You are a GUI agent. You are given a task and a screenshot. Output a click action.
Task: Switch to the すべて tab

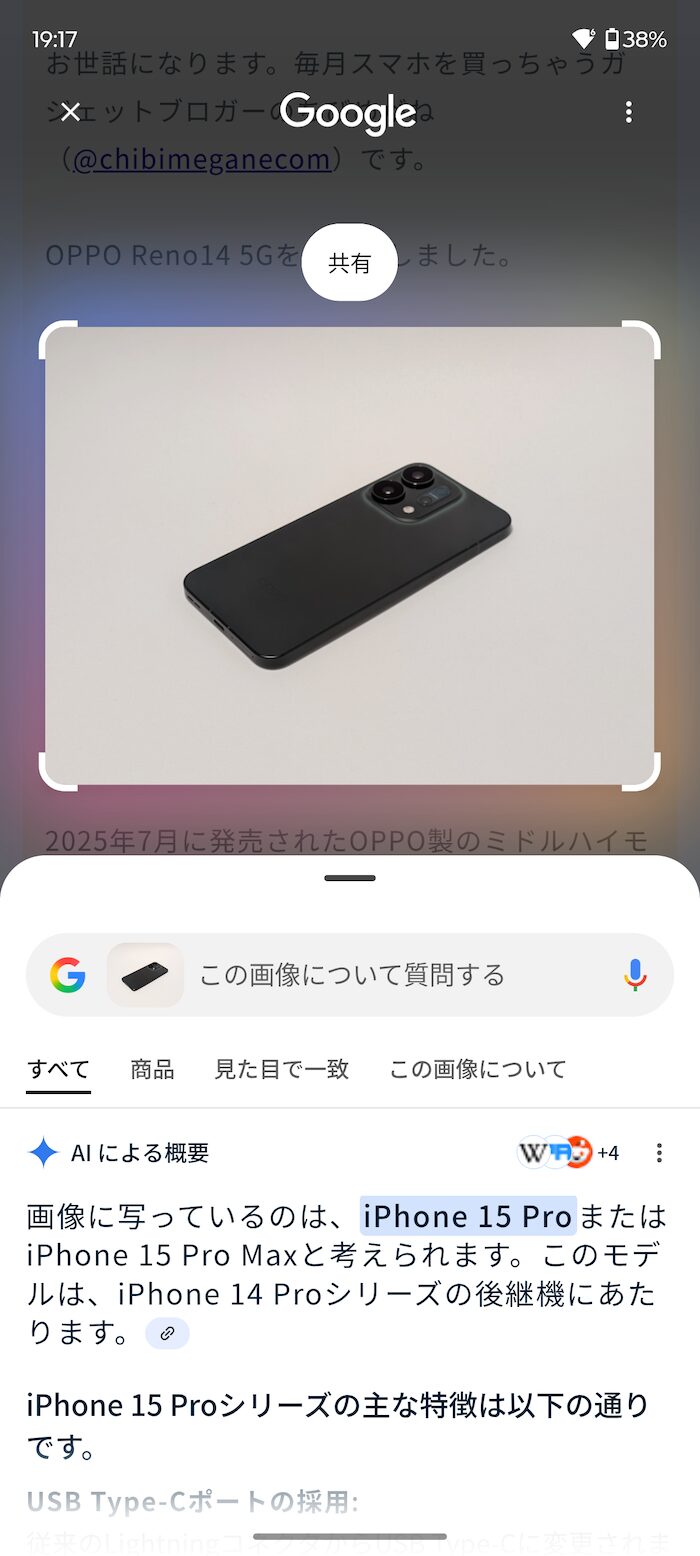[58, 1069]
